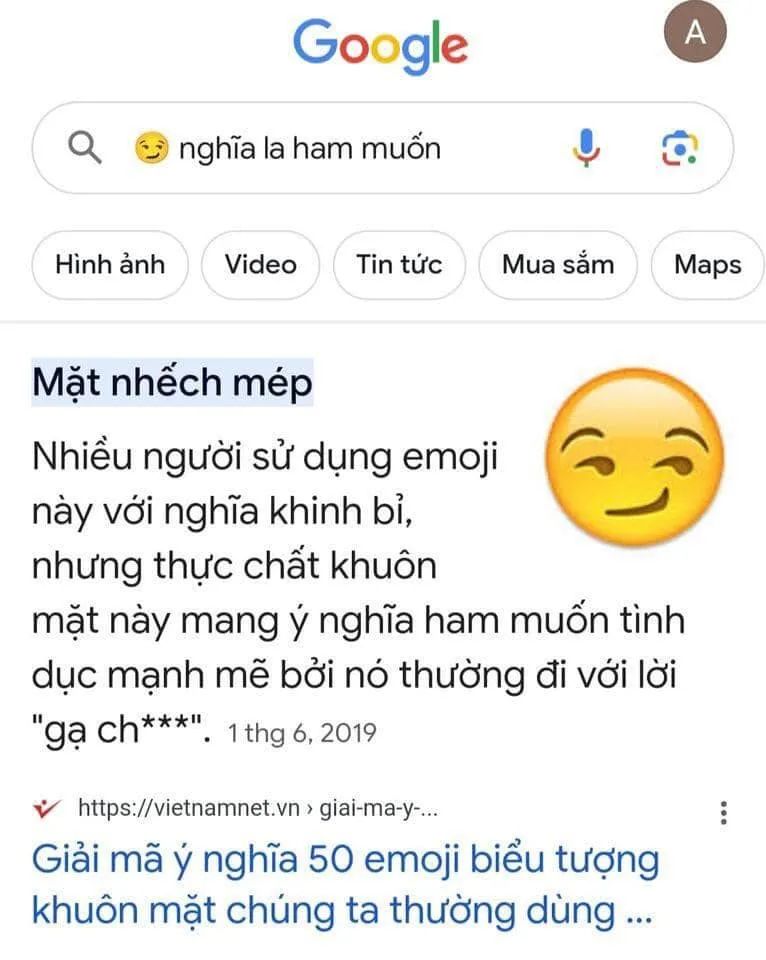Image resolution: width=766 pixels, height=960 pixels.
Task: Open the Giải mã ý nghĩa 50 emoji article
Action: [345, 885]
